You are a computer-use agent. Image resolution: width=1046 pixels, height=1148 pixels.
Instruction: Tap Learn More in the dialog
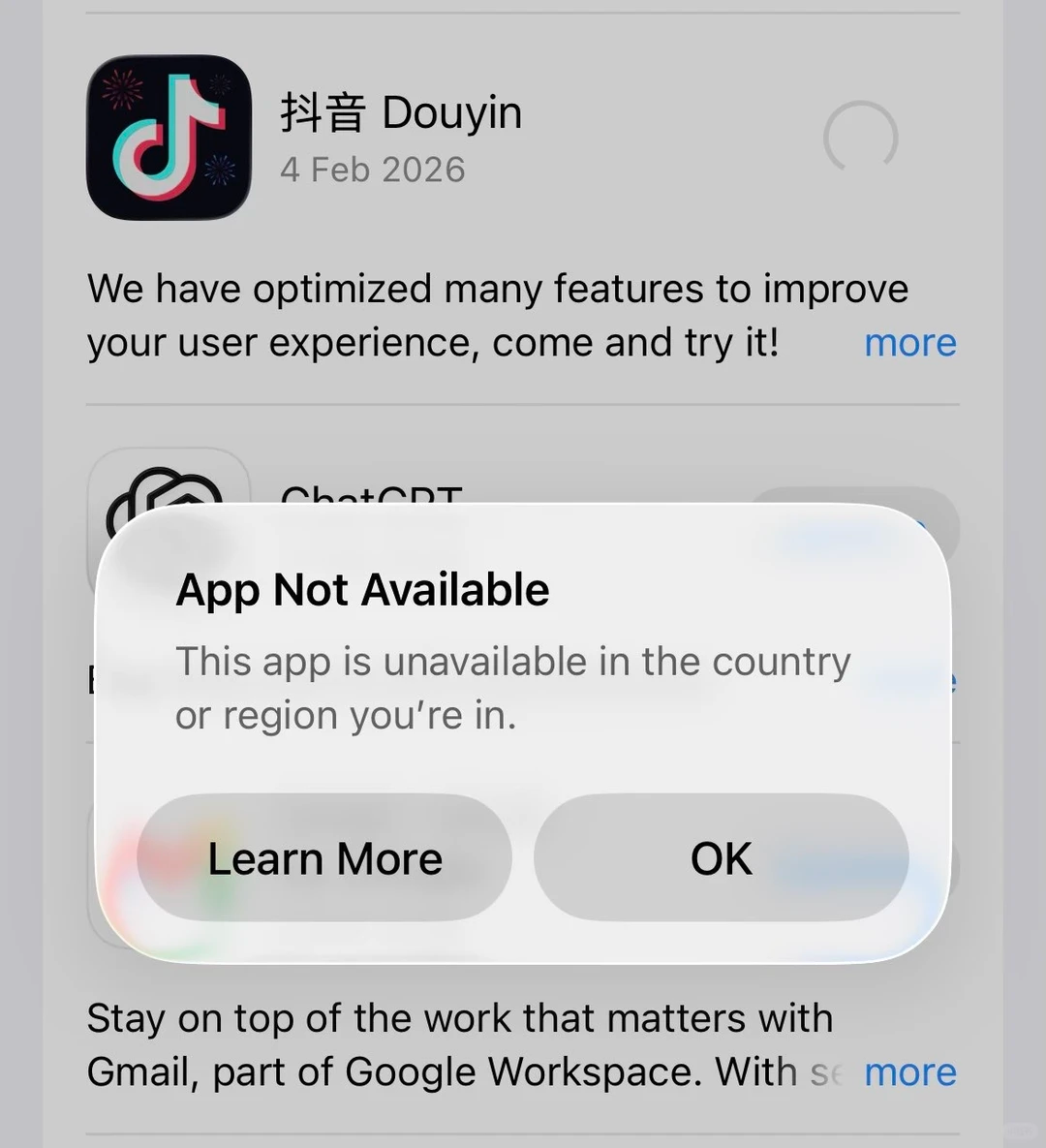tap(324, 858)
